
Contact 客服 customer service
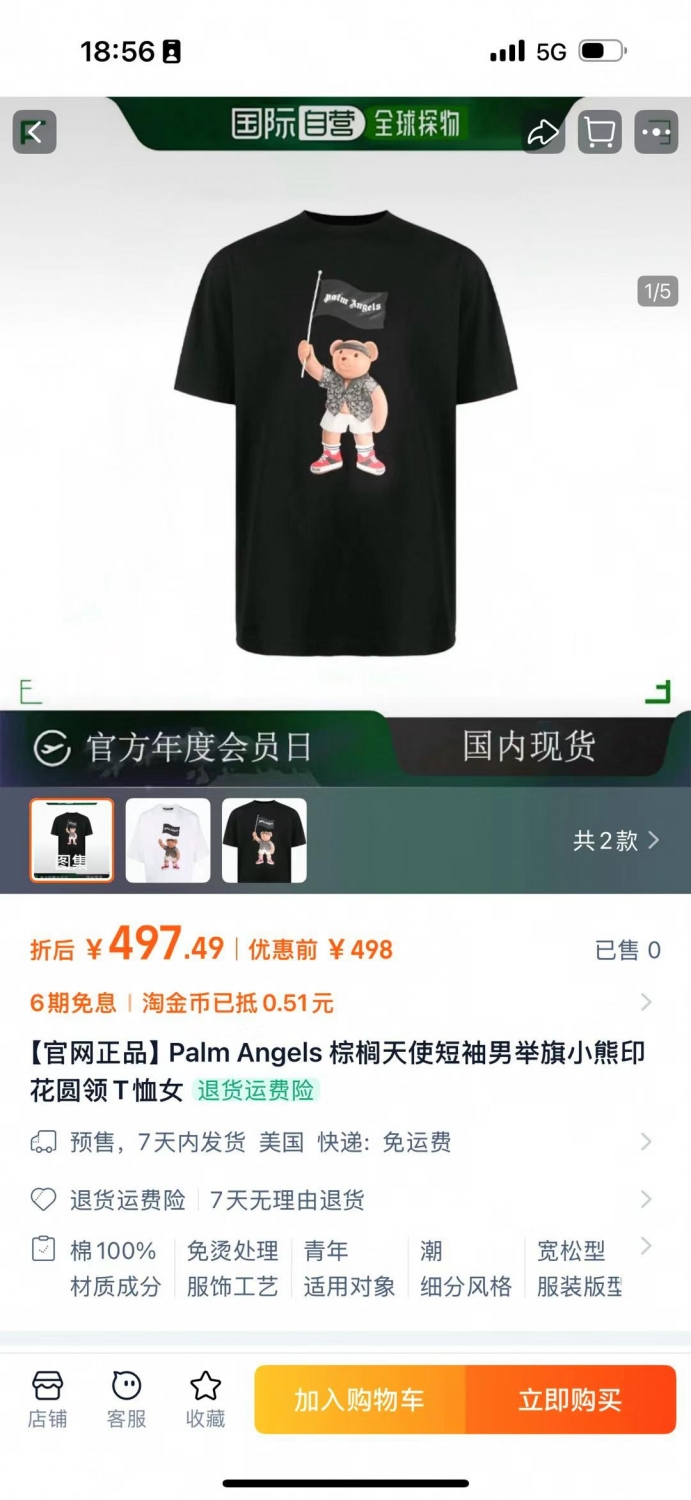126,1400
